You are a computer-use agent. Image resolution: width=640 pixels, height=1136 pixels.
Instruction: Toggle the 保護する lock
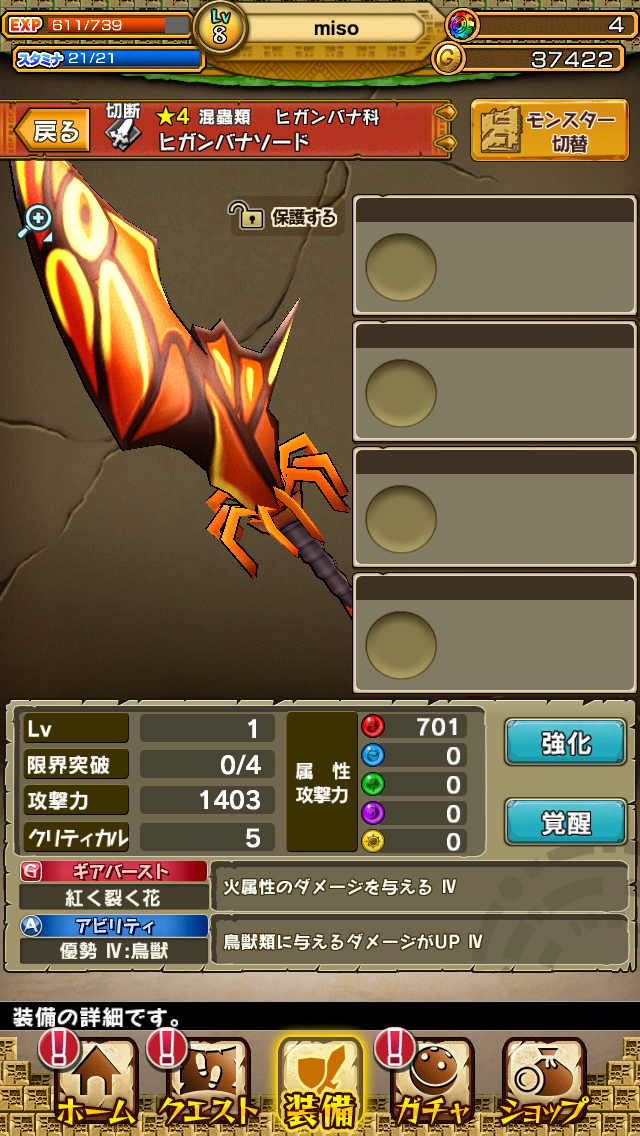[287, 216]
